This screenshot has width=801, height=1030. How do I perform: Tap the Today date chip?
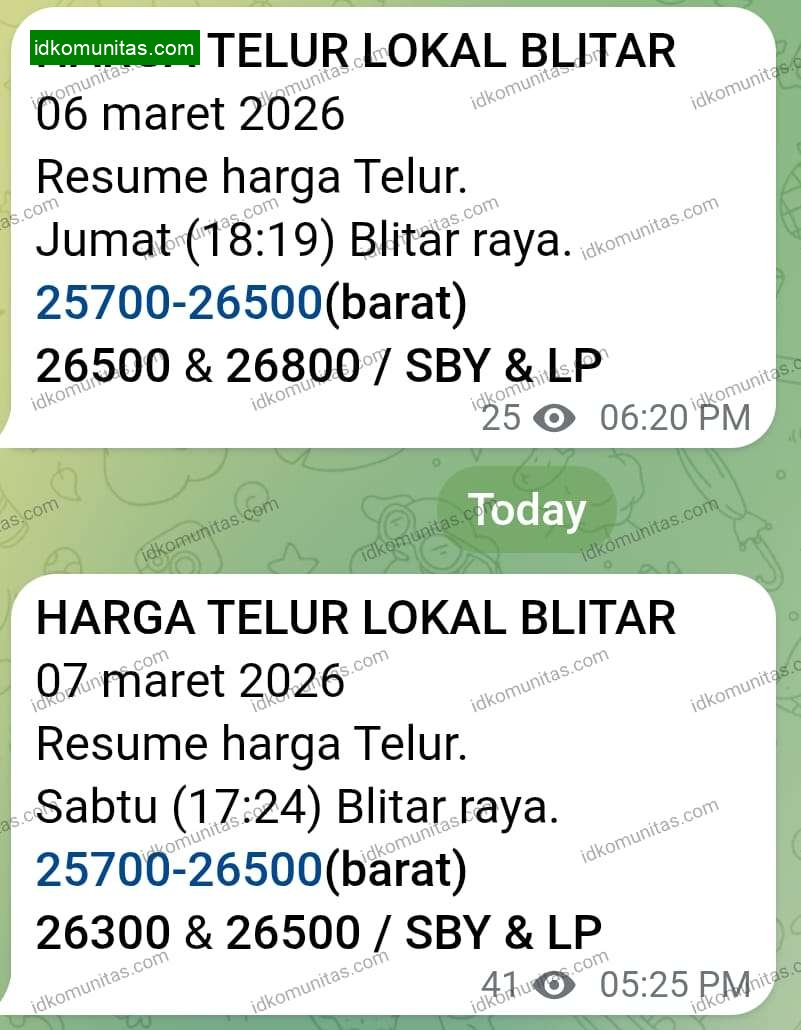(x=526, y=510)
